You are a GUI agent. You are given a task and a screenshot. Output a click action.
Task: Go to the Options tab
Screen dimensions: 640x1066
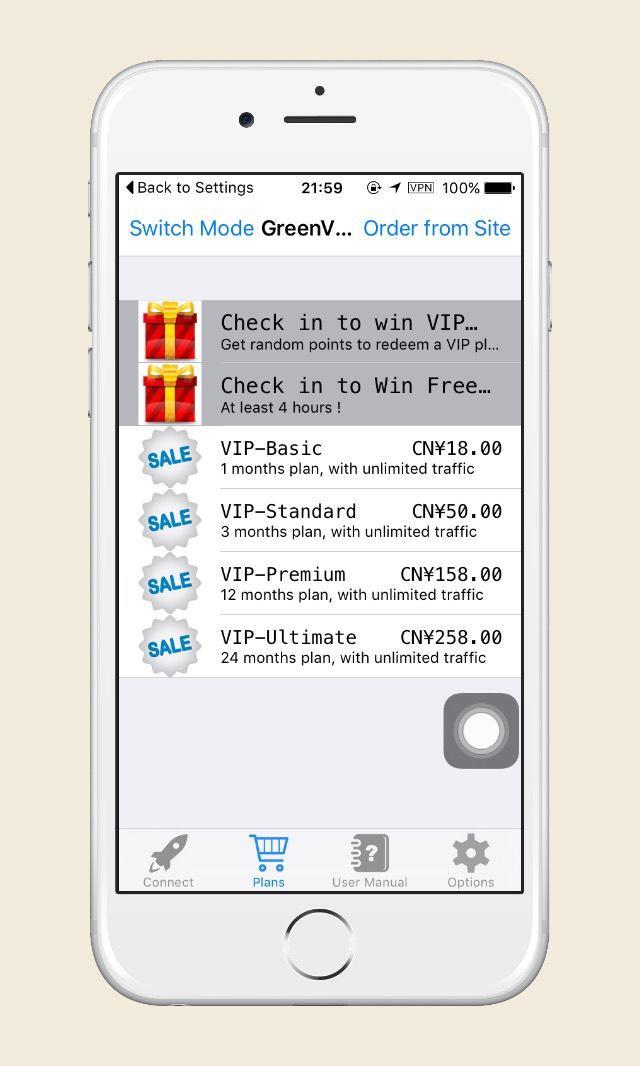tap(470, 861)
